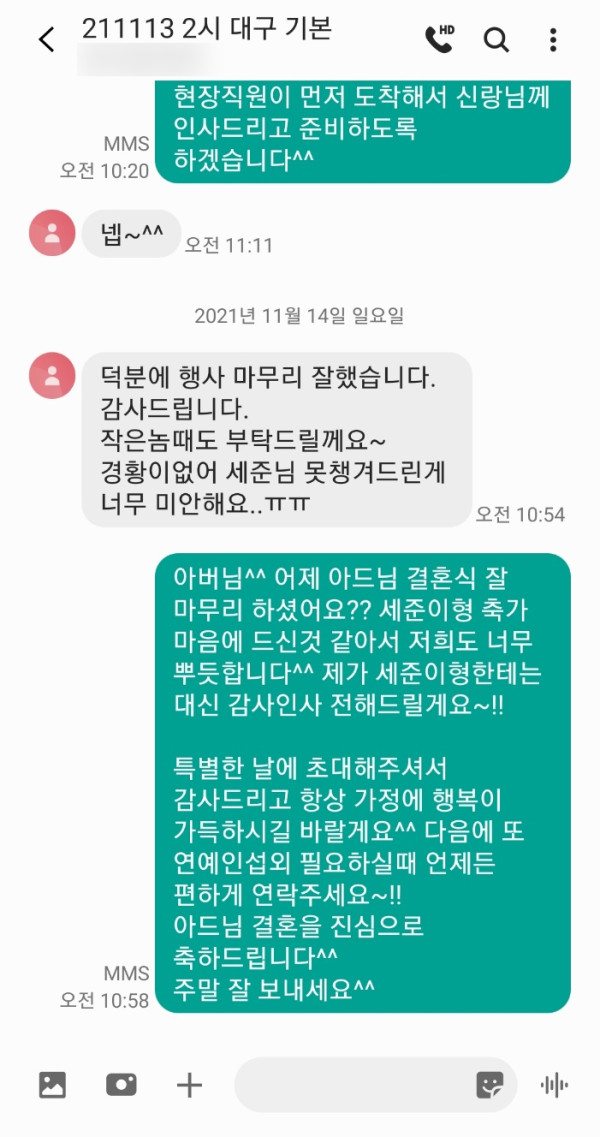
Task: Open the overflow menu
Action: [552, 40]
